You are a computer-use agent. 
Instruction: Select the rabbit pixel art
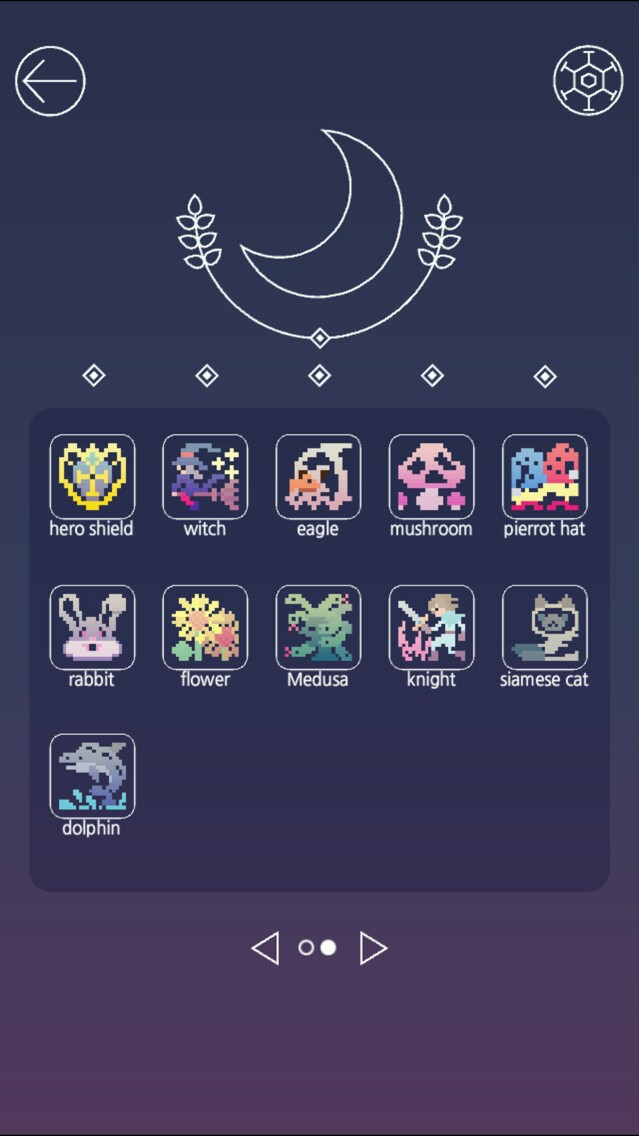pos(92,627)
